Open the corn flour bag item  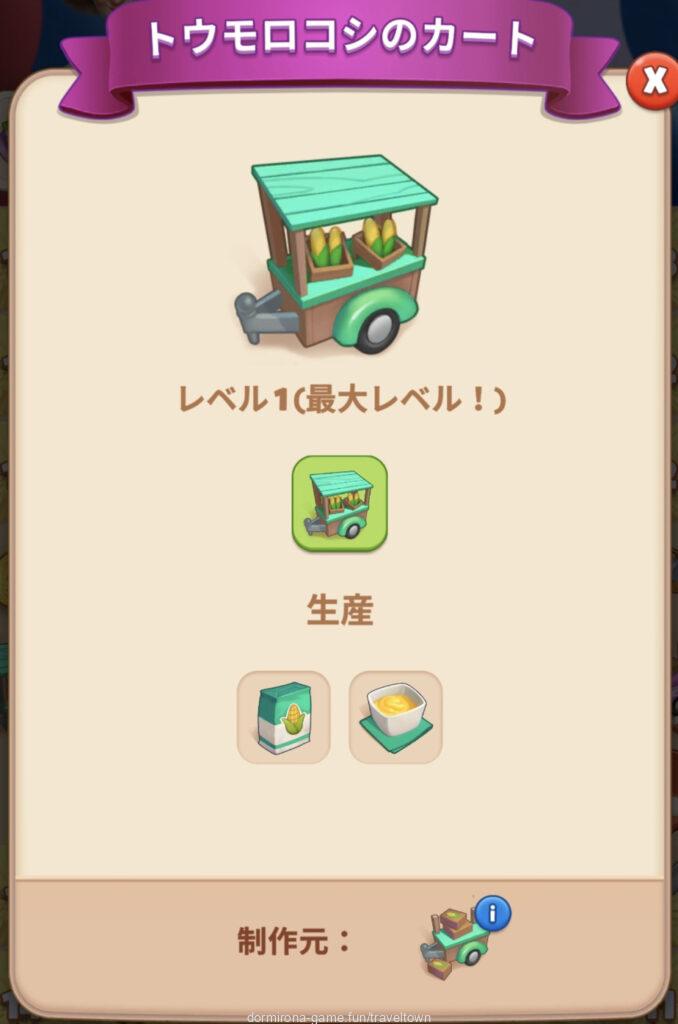pos(283,717)
